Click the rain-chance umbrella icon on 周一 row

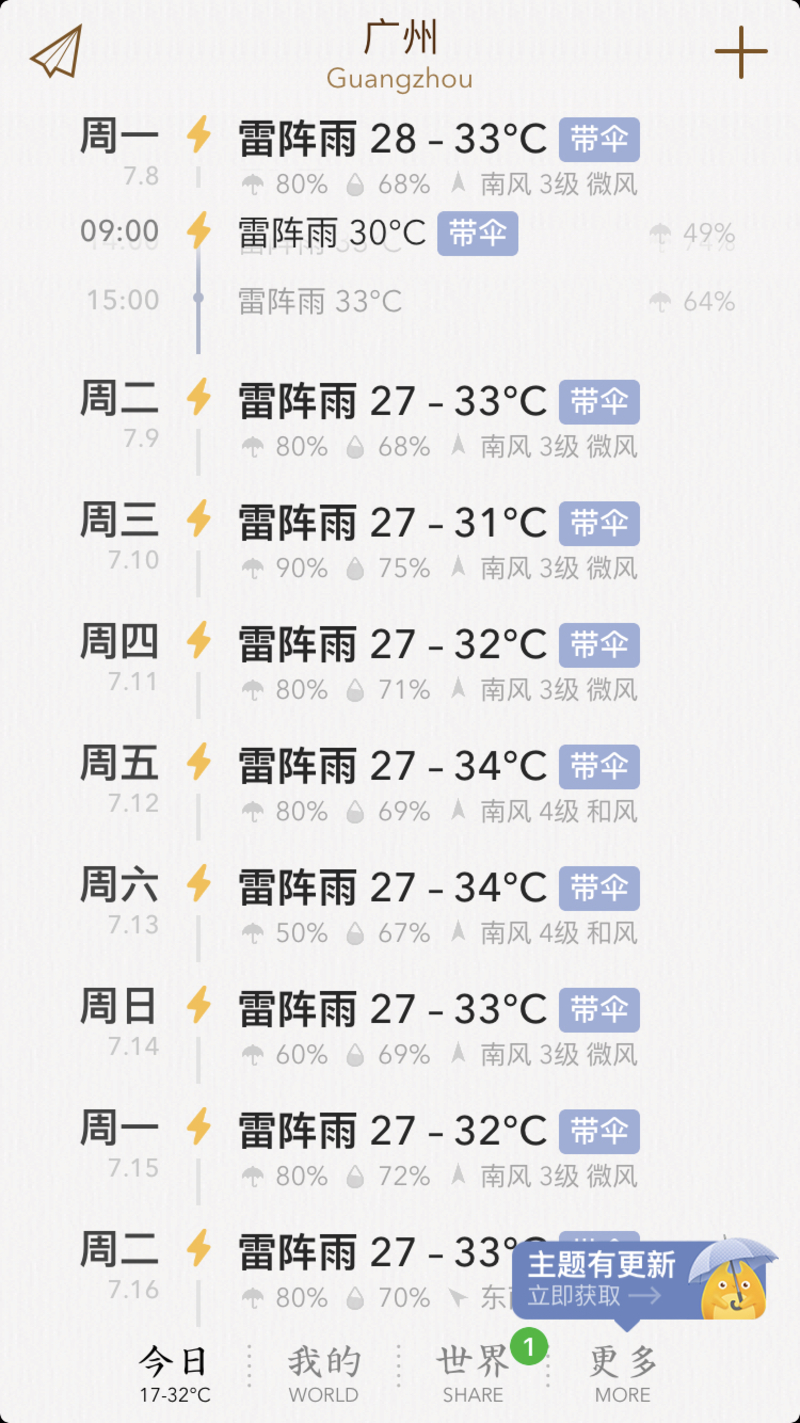(254, 184)
